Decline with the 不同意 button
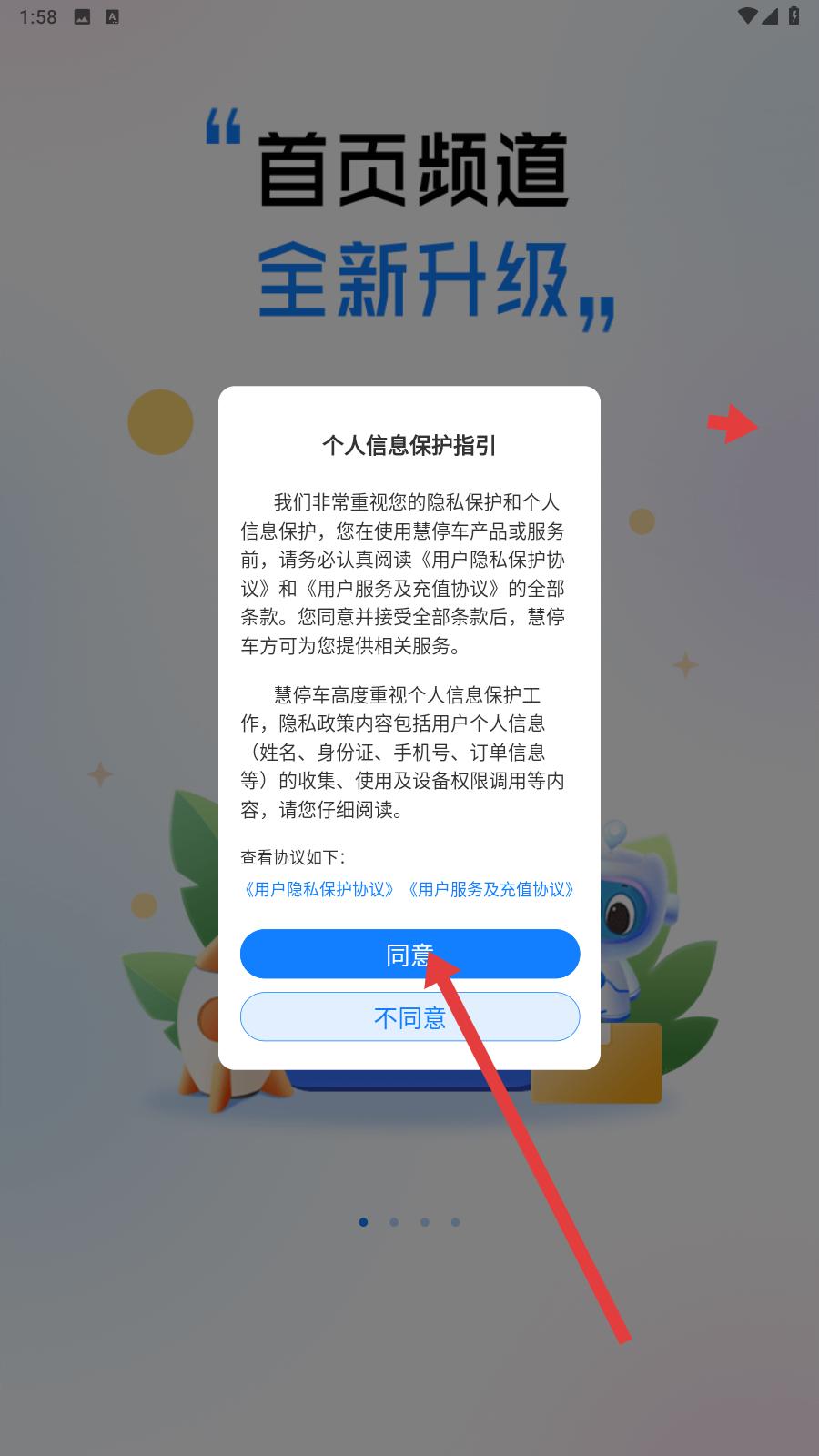The image size is (819, 1456). click(409, 1016)
